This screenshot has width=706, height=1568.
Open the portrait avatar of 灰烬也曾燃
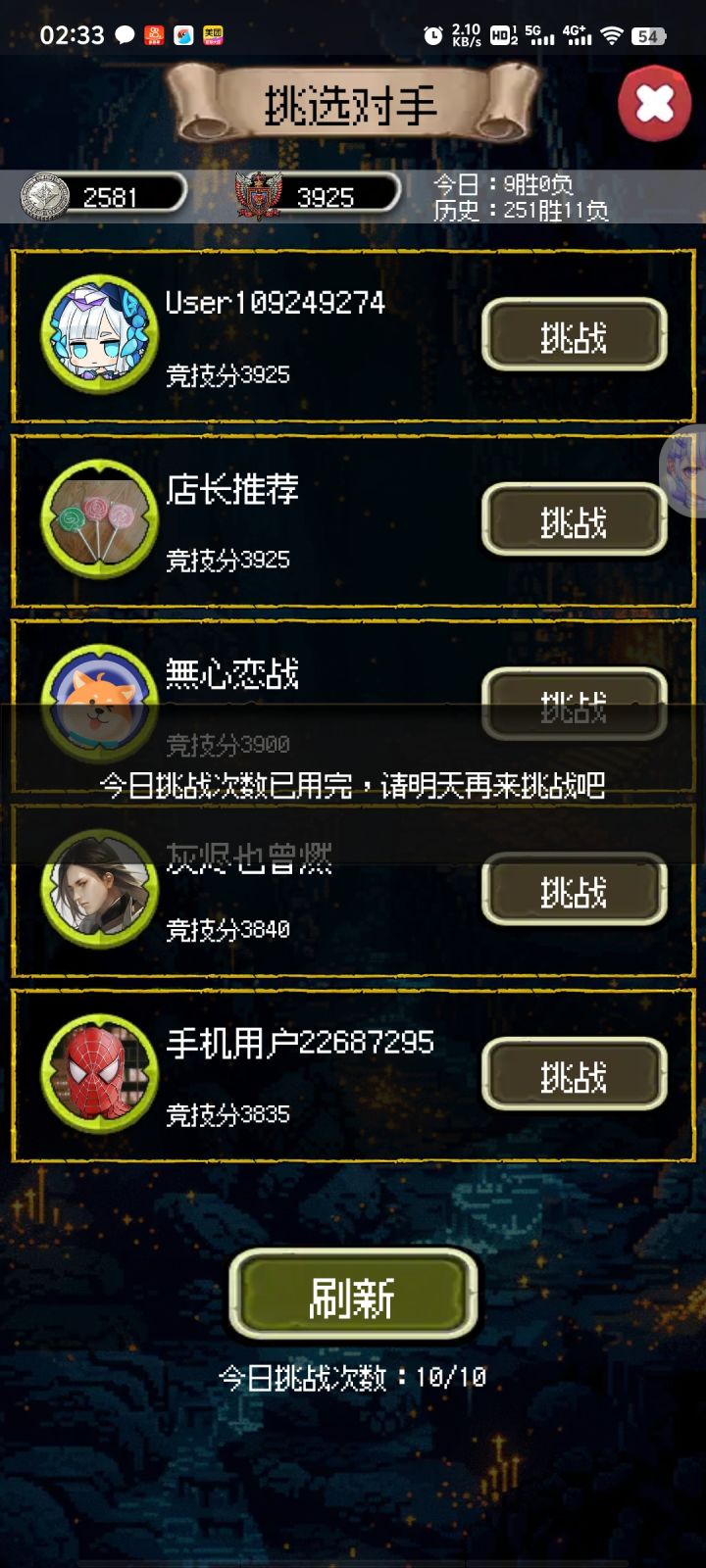click(x=98, y=889)
